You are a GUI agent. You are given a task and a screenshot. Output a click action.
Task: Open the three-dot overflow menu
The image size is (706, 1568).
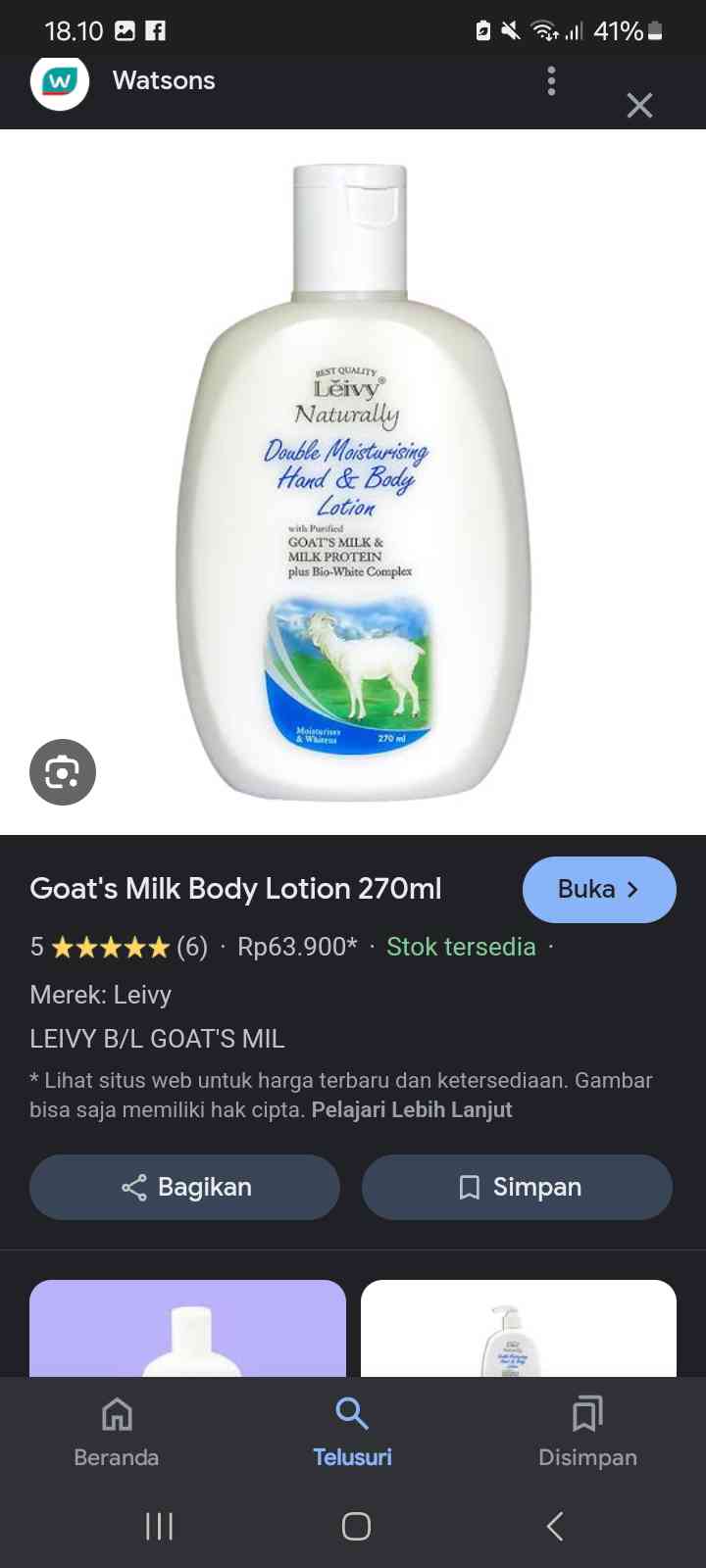click(551, 81)
